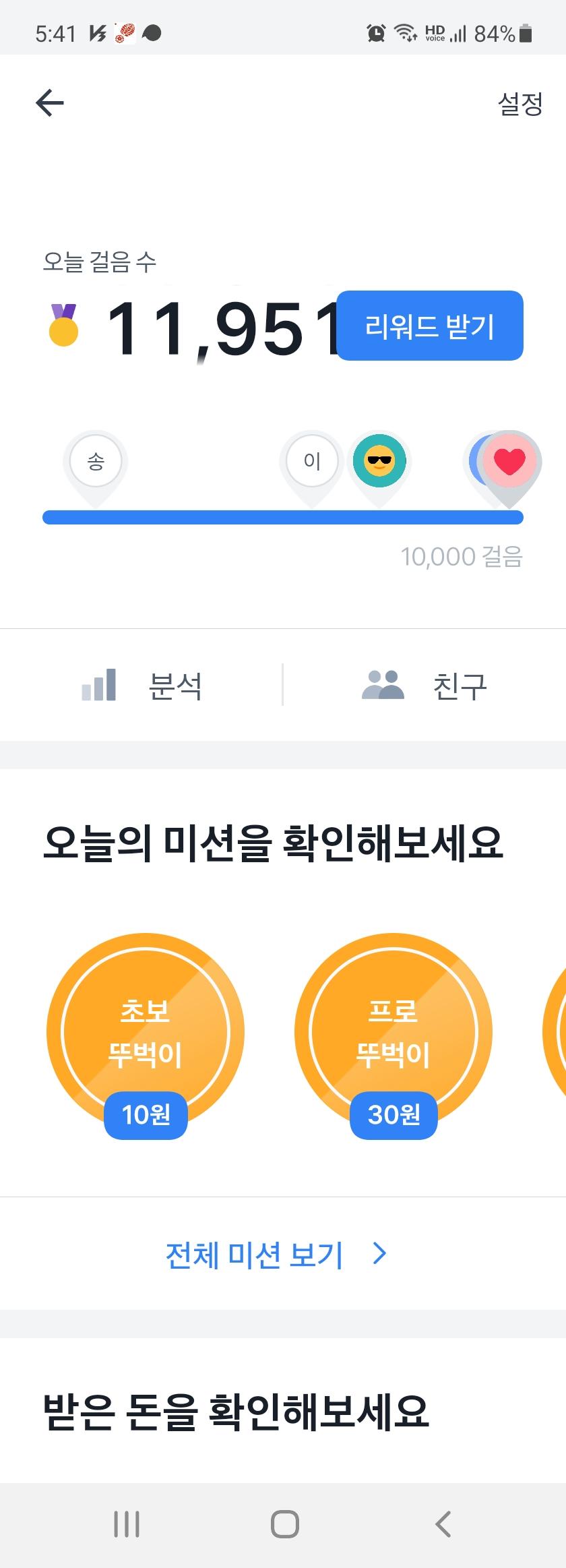This screenshot has width=566, height=1568.
Task: Tap the heart friend marker
Action: click(510, 462)
